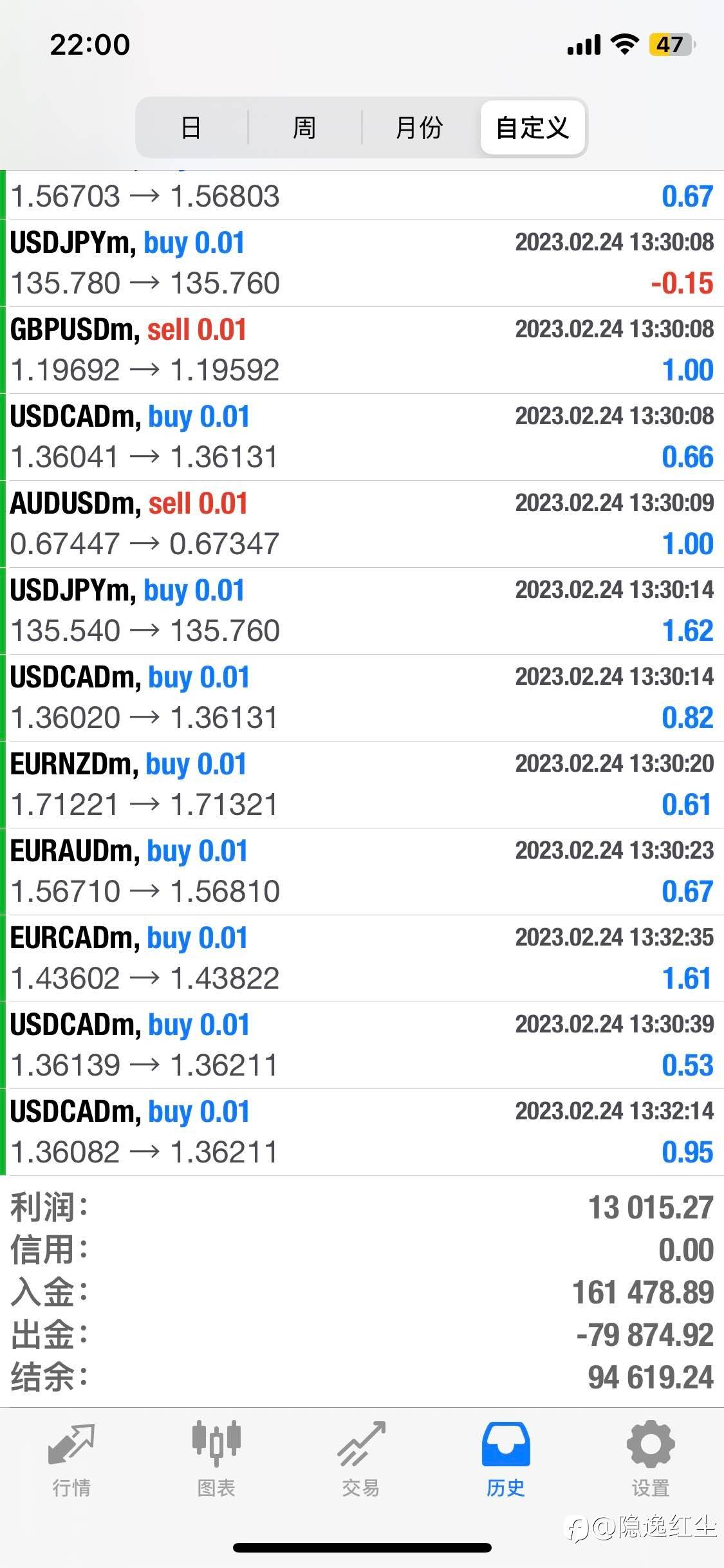Open the EURNZDm buy 0.01 trade details
The height and width of the screenshot is (1568, 724).
362,785
